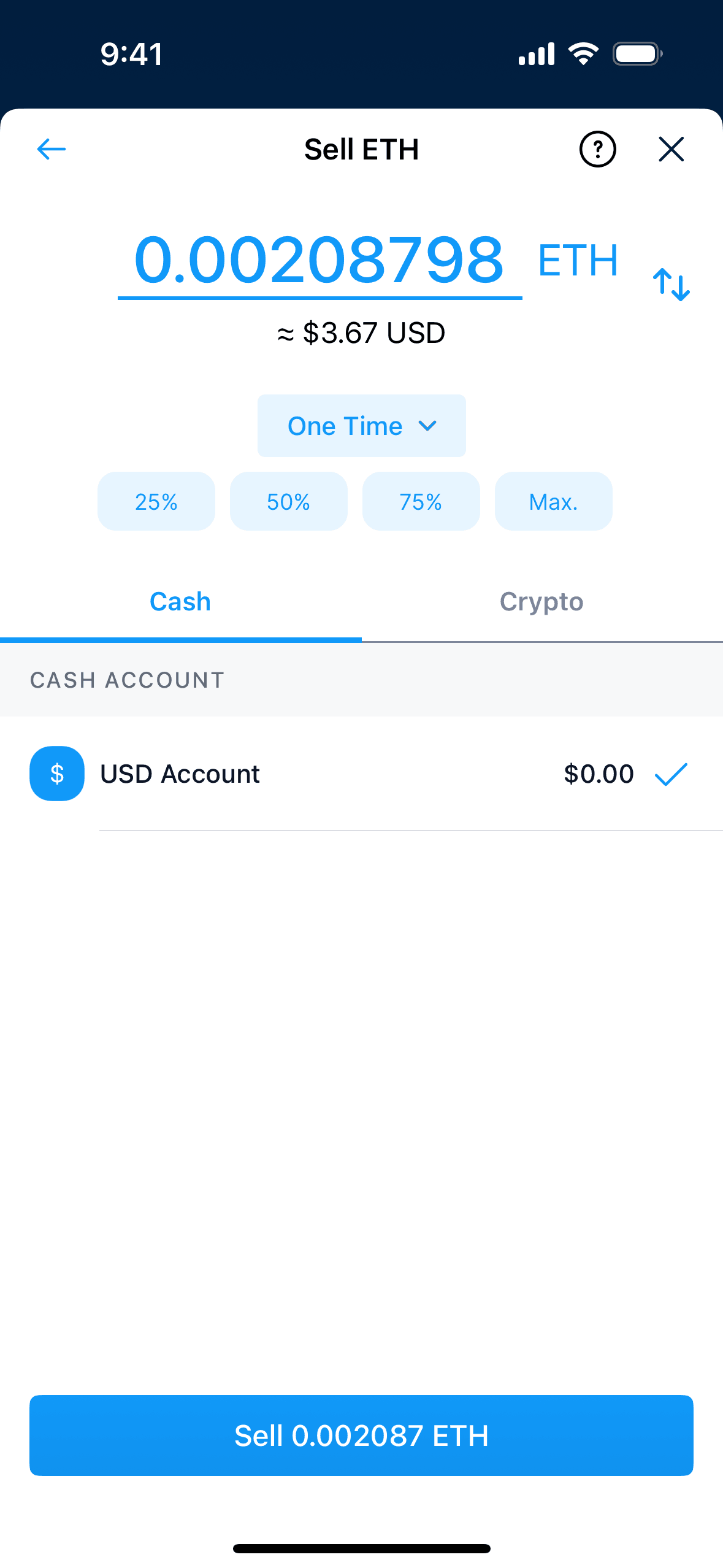
Task: Set amount to Max.
Action: click(x=553, y=502)
